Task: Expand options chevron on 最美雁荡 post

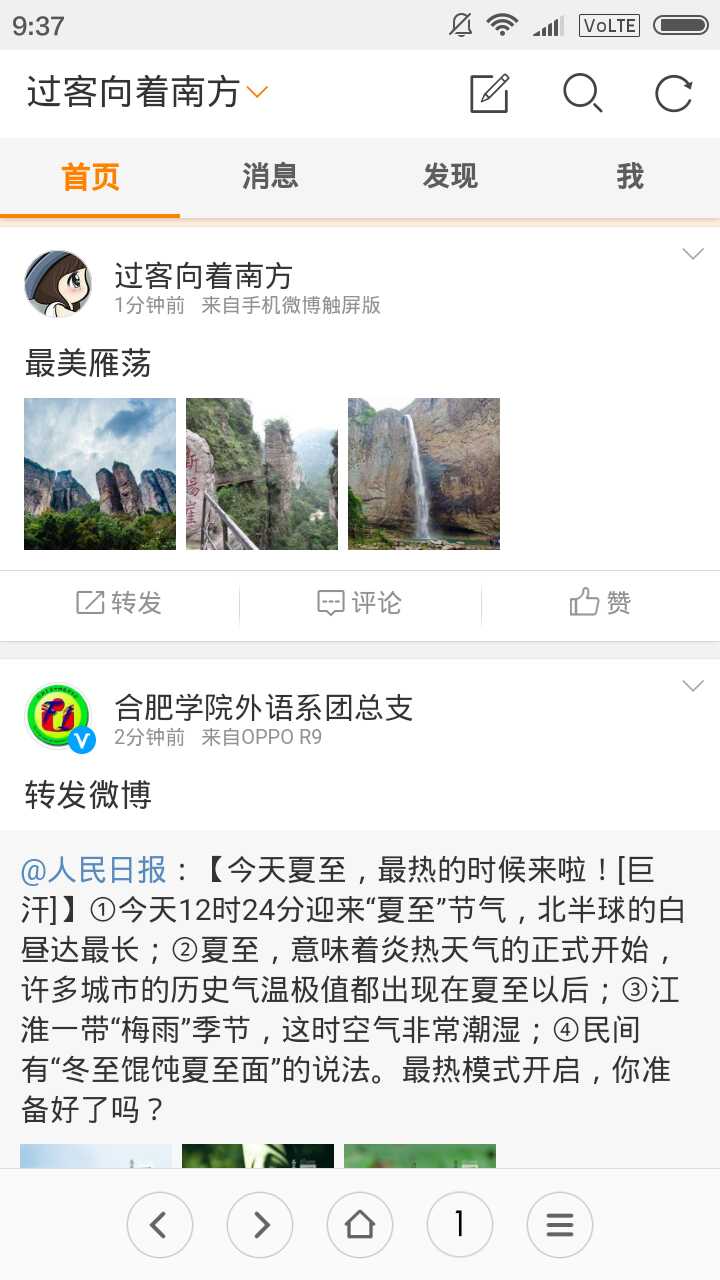Action: pos(693,255)
